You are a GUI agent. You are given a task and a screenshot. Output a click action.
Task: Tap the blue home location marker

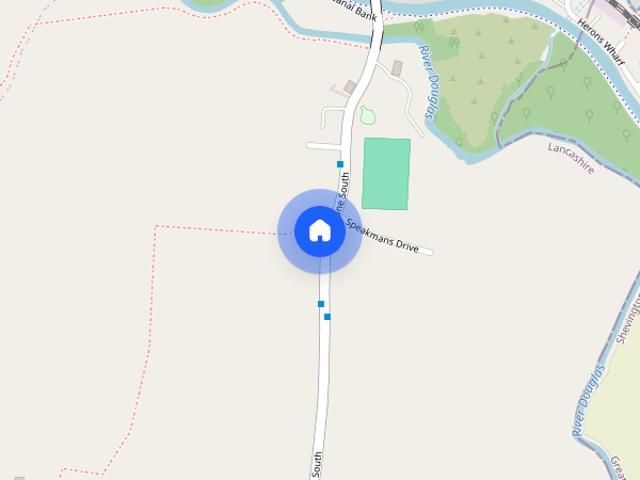(x=320, y=231)
